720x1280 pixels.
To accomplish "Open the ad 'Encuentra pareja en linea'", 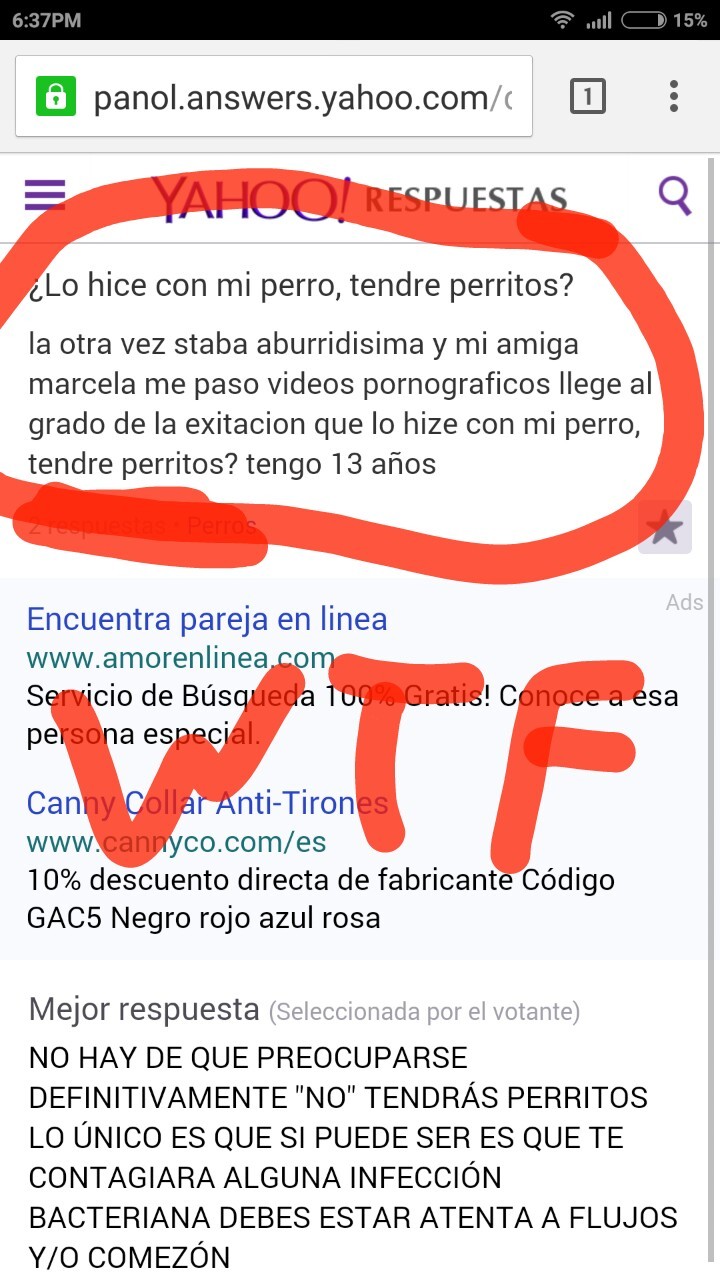I will tap(207, 619).
